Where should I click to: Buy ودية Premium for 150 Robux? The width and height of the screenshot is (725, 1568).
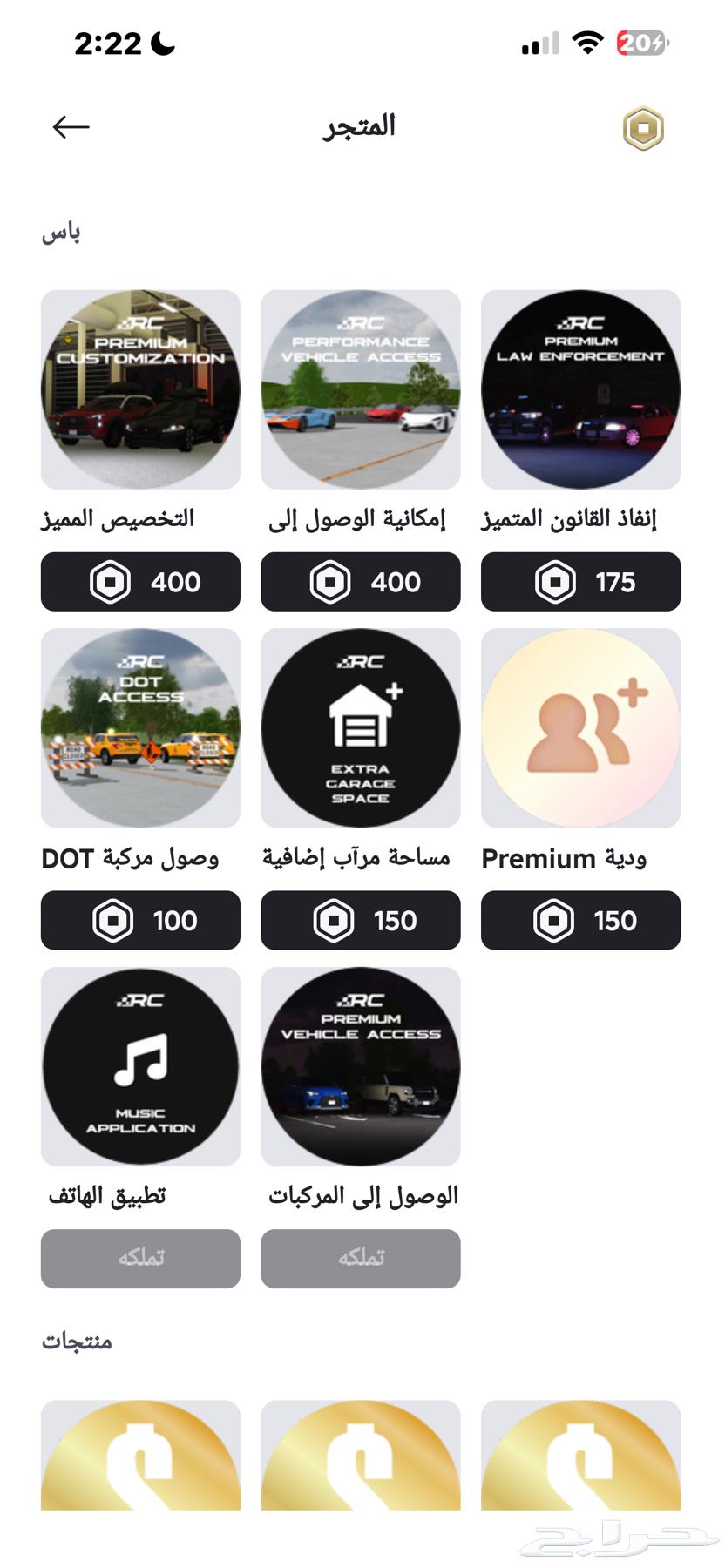click(x=580, y=920)
